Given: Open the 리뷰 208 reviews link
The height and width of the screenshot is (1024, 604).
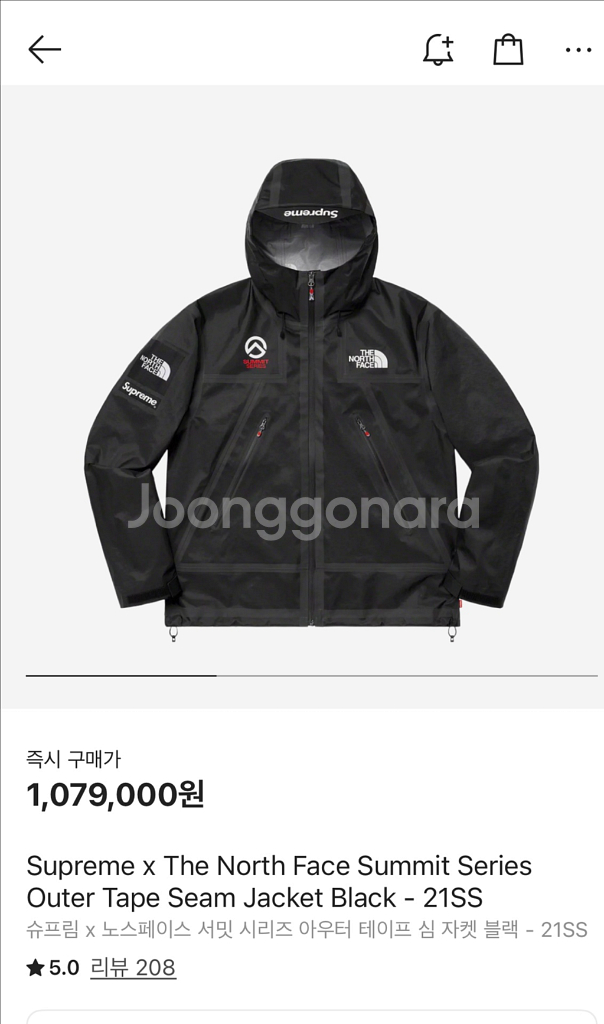Looking at the screenshot, I should coord(133,967).
